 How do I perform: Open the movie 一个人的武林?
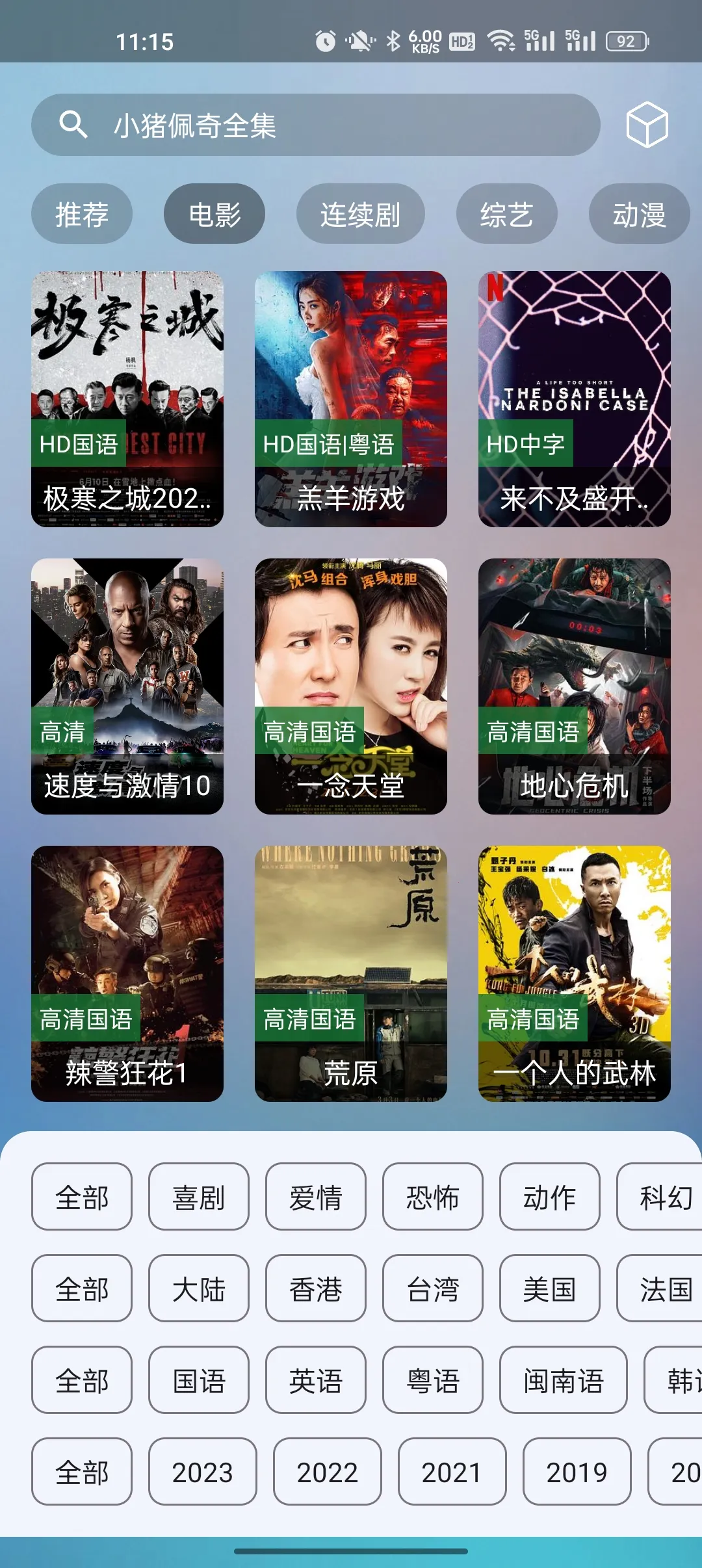pyautogui.click(x=575, y=973)
